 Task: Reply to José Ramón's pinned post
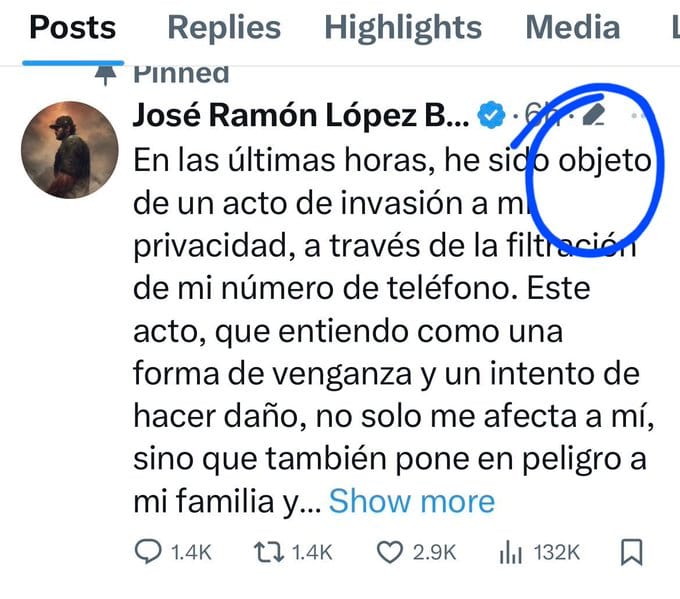tap(148, 552)
